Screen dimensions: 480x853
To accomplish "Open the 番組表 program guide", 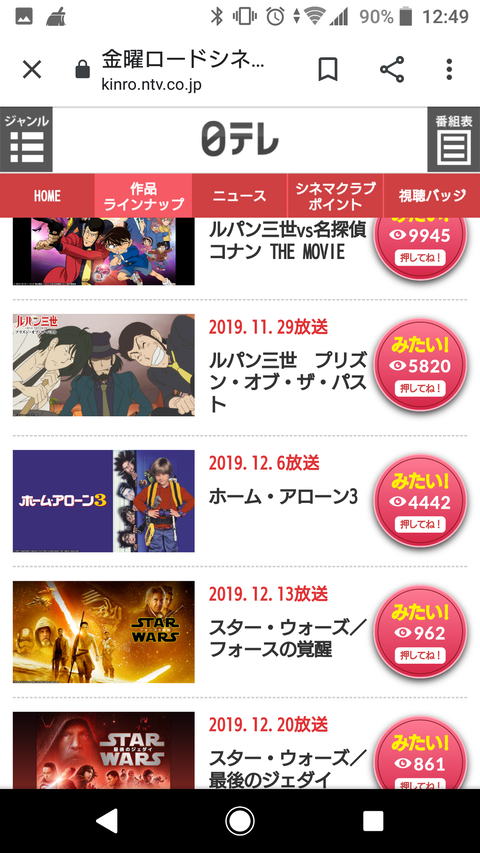I will (453, 139).
